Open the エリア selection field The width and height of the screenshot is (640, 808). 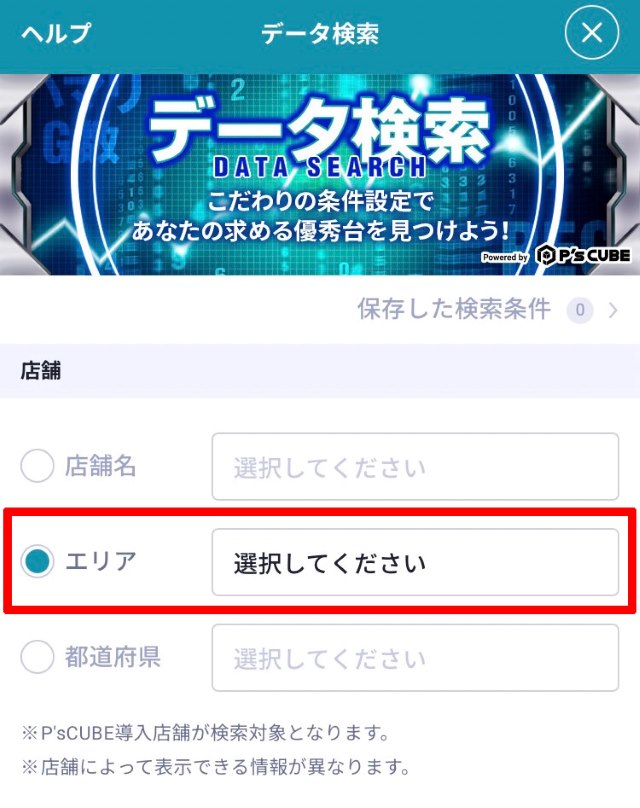[x=415, y=563]
